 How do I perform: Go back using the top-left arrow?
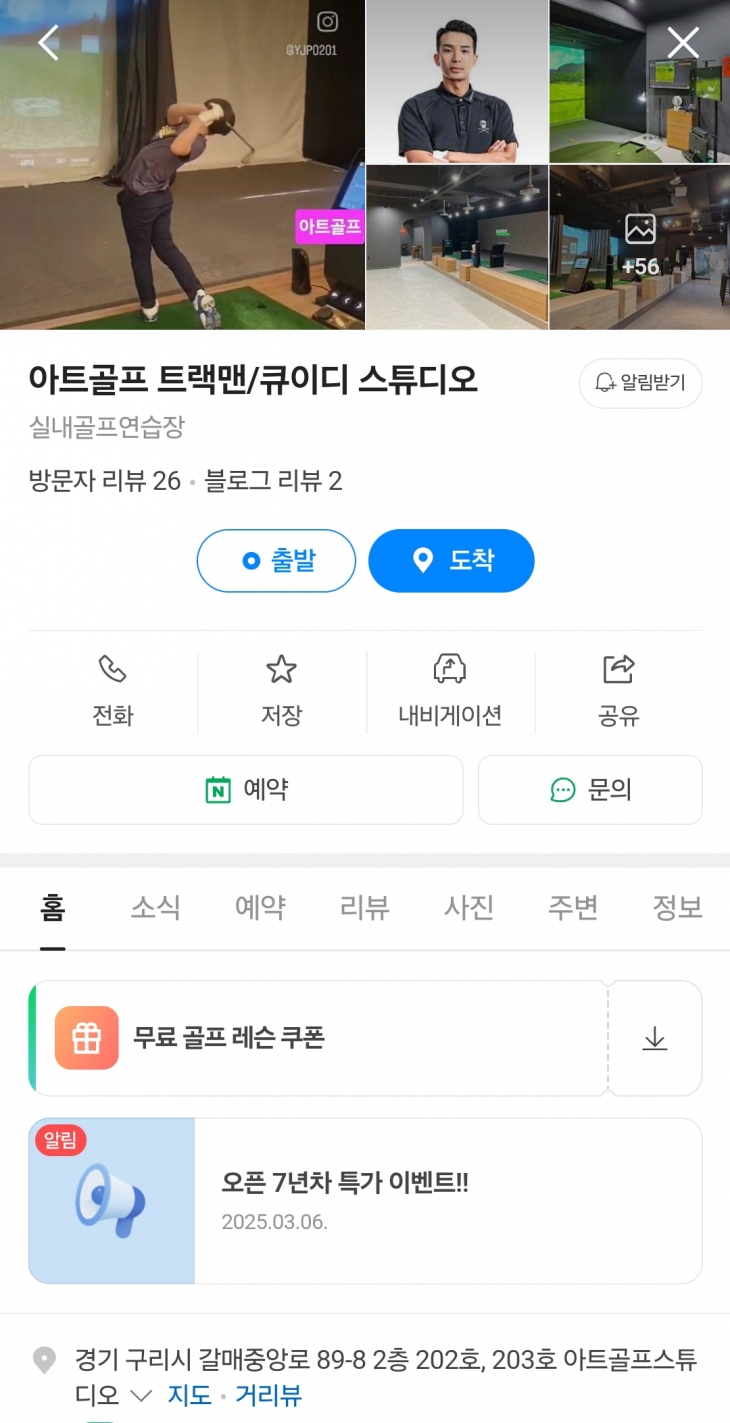click(48, 43)
